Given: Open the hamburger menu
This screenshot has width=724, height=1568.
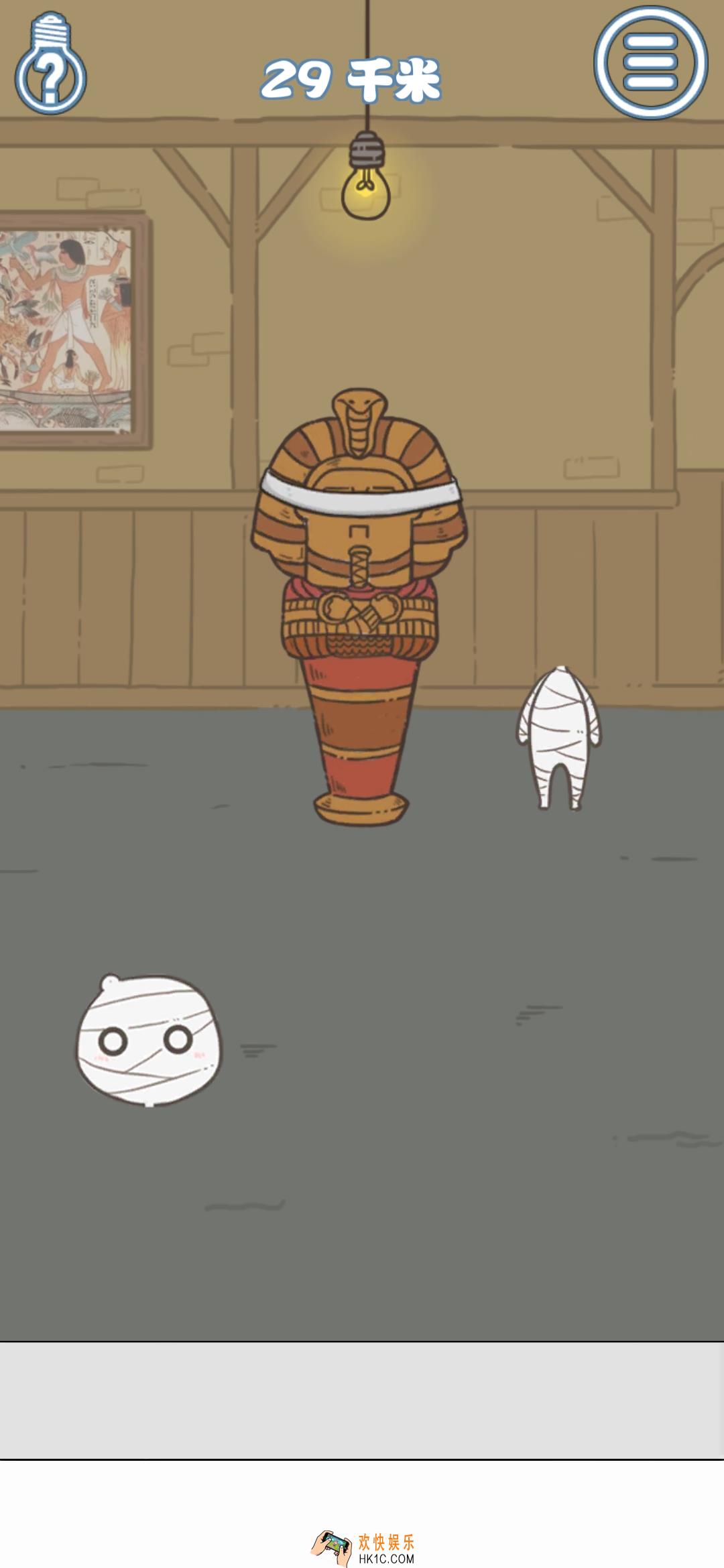Looking at the screenshot, I should [650, 62].
